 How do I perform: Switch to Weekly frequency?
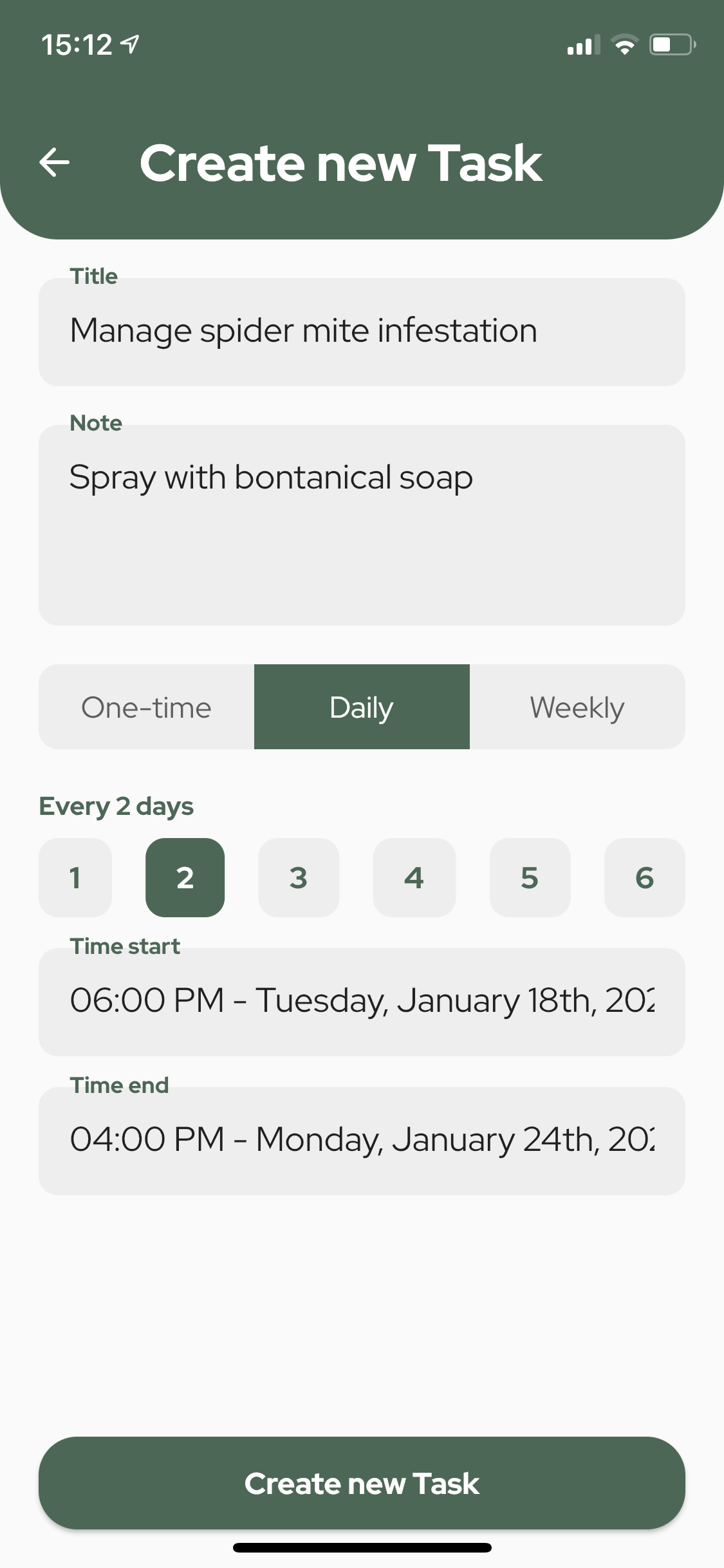click(x=577, y=707)
